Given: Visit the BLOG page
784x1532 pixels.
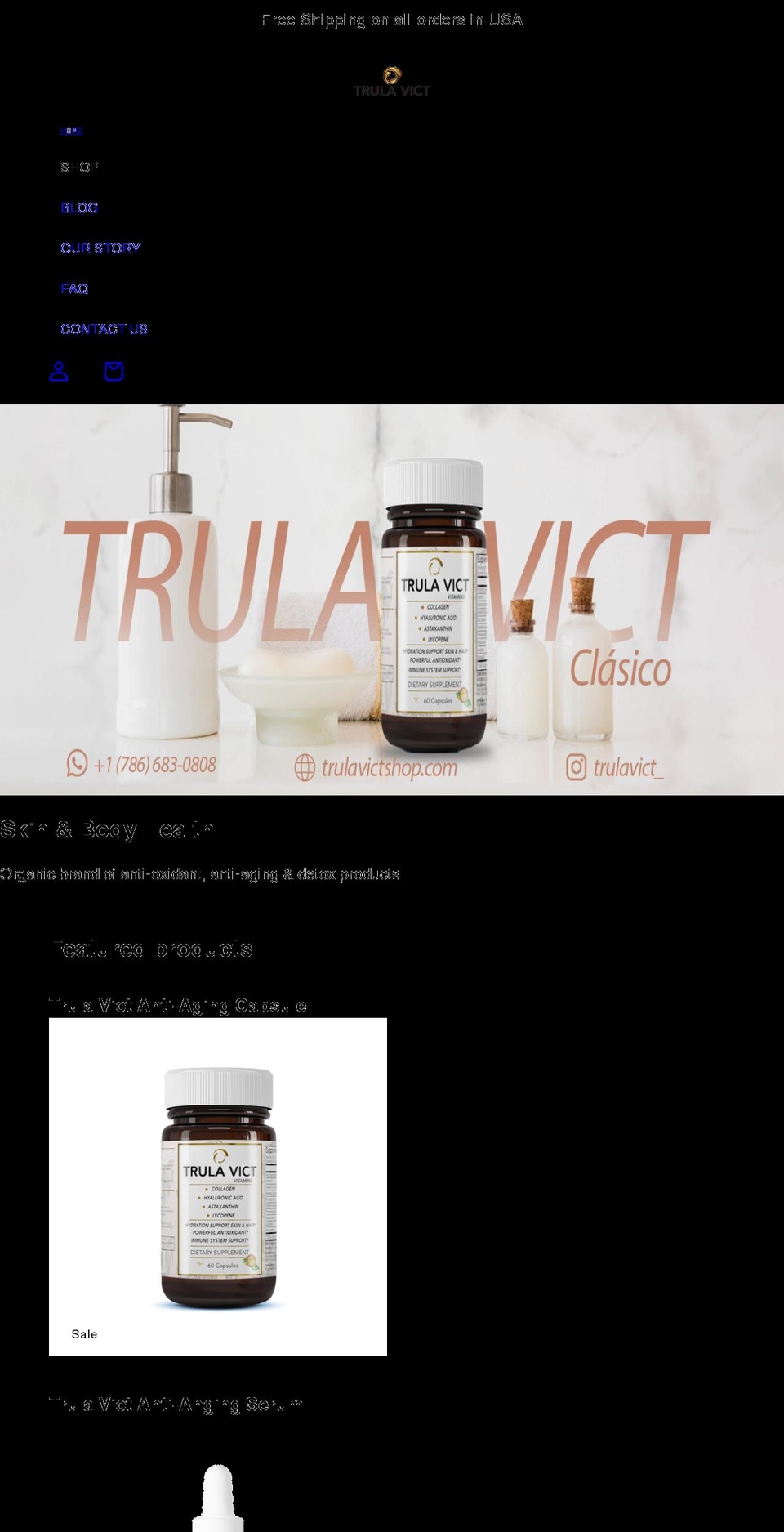Looking at the screenshot, I should click(78, 208).
